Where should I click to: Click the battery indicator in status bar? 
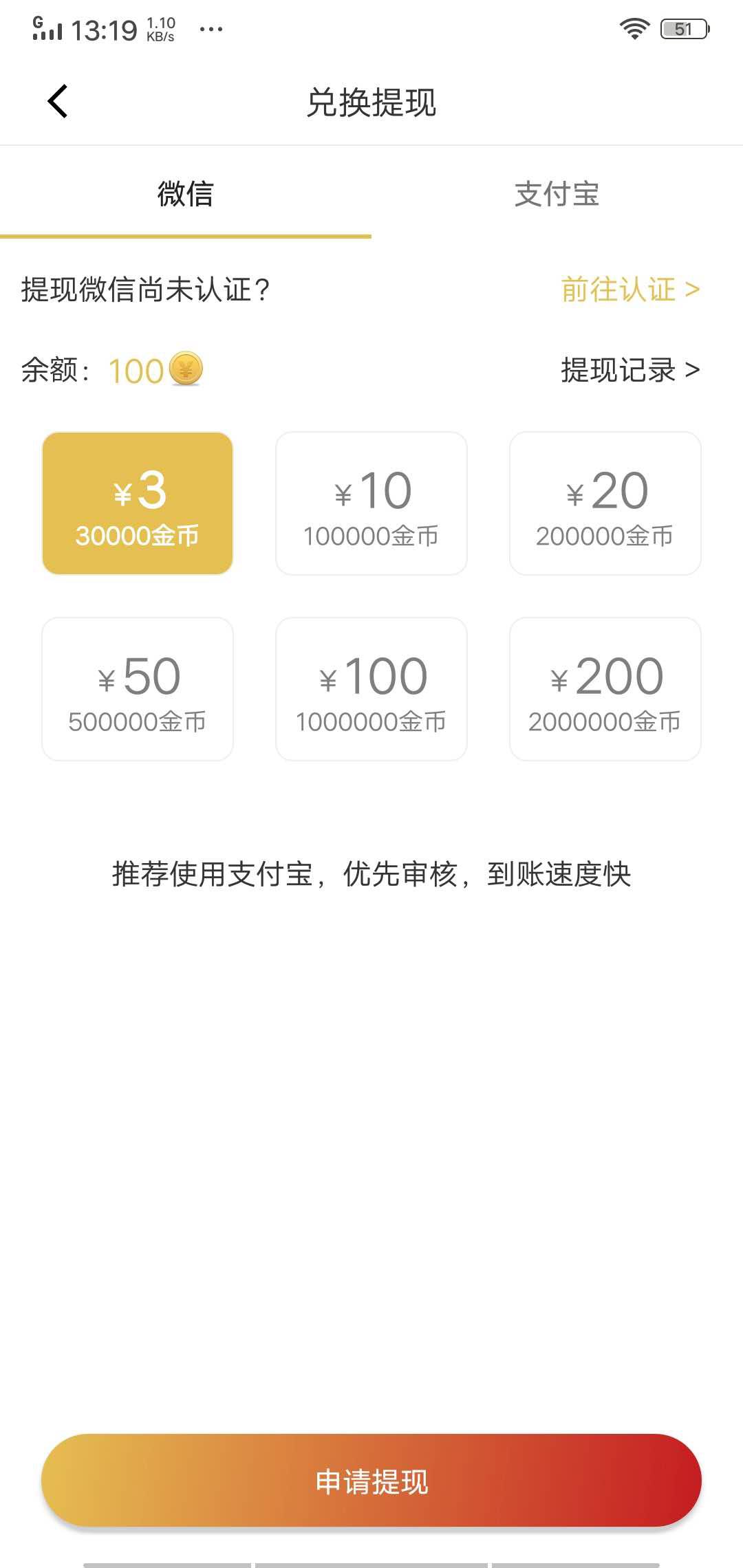coord(684,29)
